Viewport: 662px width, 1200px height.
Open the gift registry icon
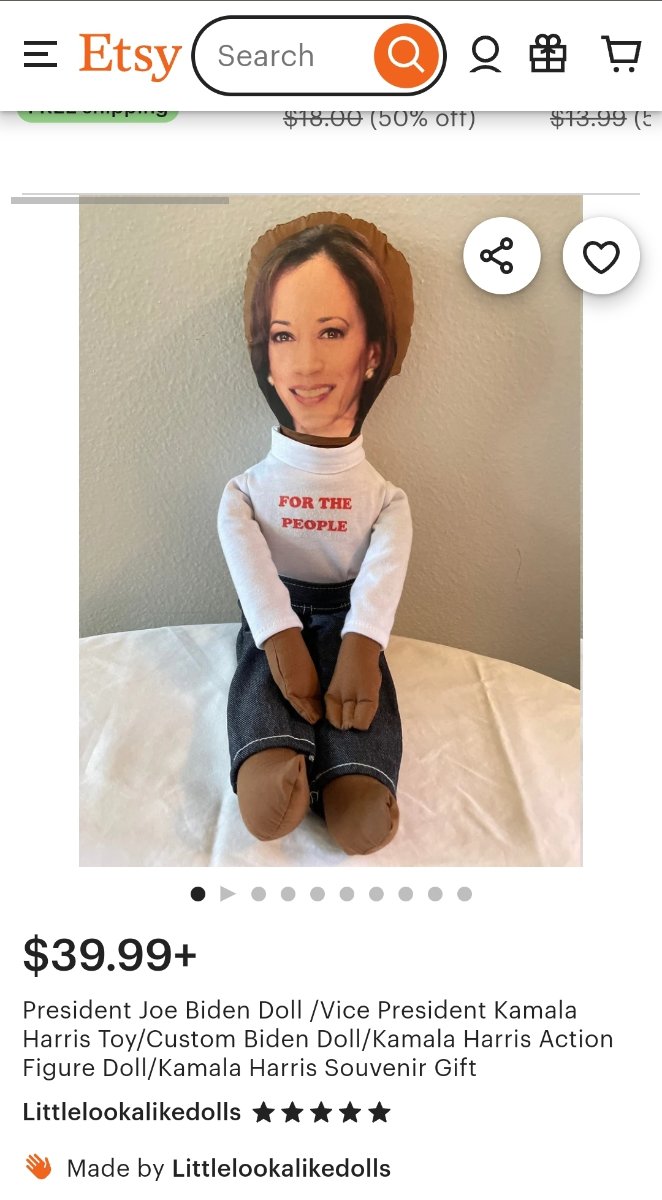(x=548, y=55)
